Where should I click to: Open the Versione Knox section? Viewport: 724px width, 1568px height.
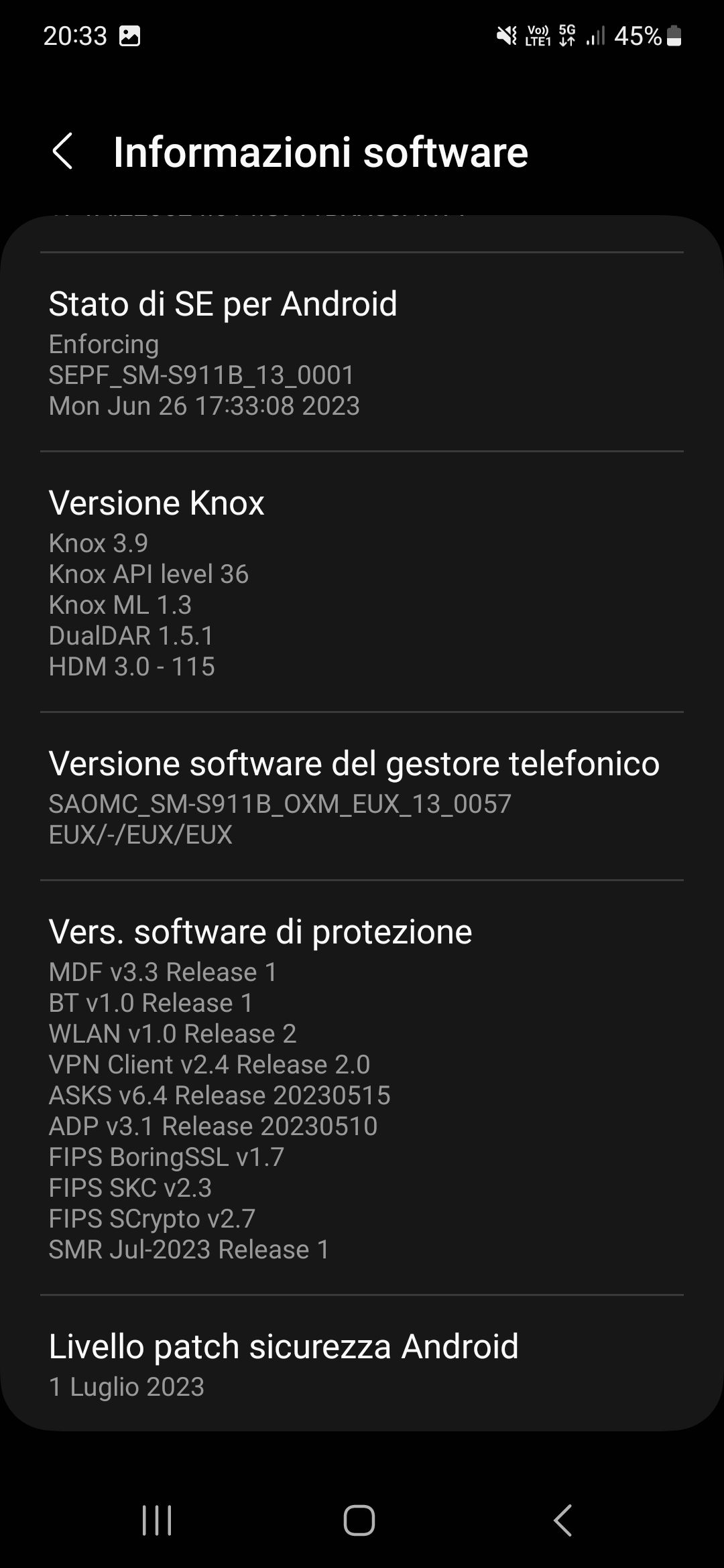[158, 503]
